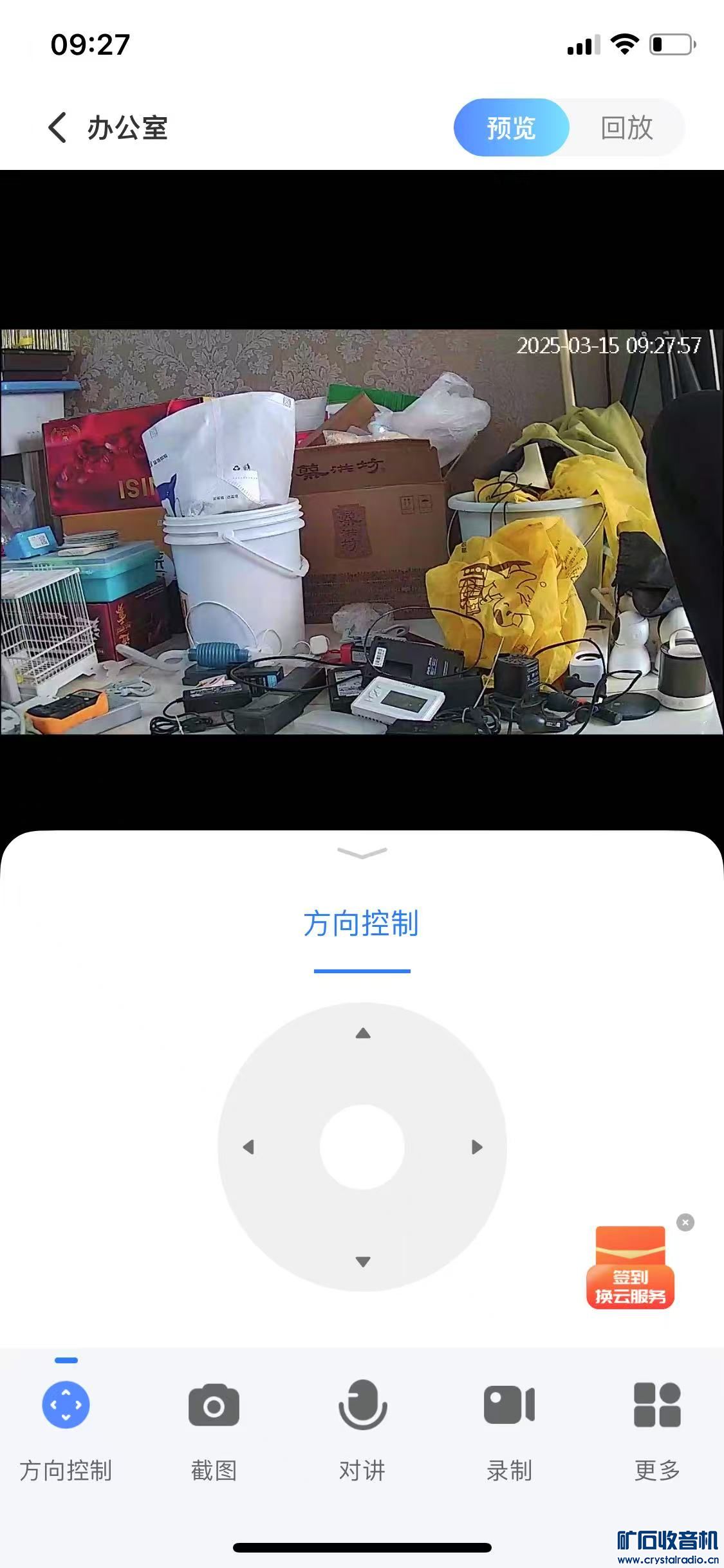Tap the live camera video feed

click(362, 532)
